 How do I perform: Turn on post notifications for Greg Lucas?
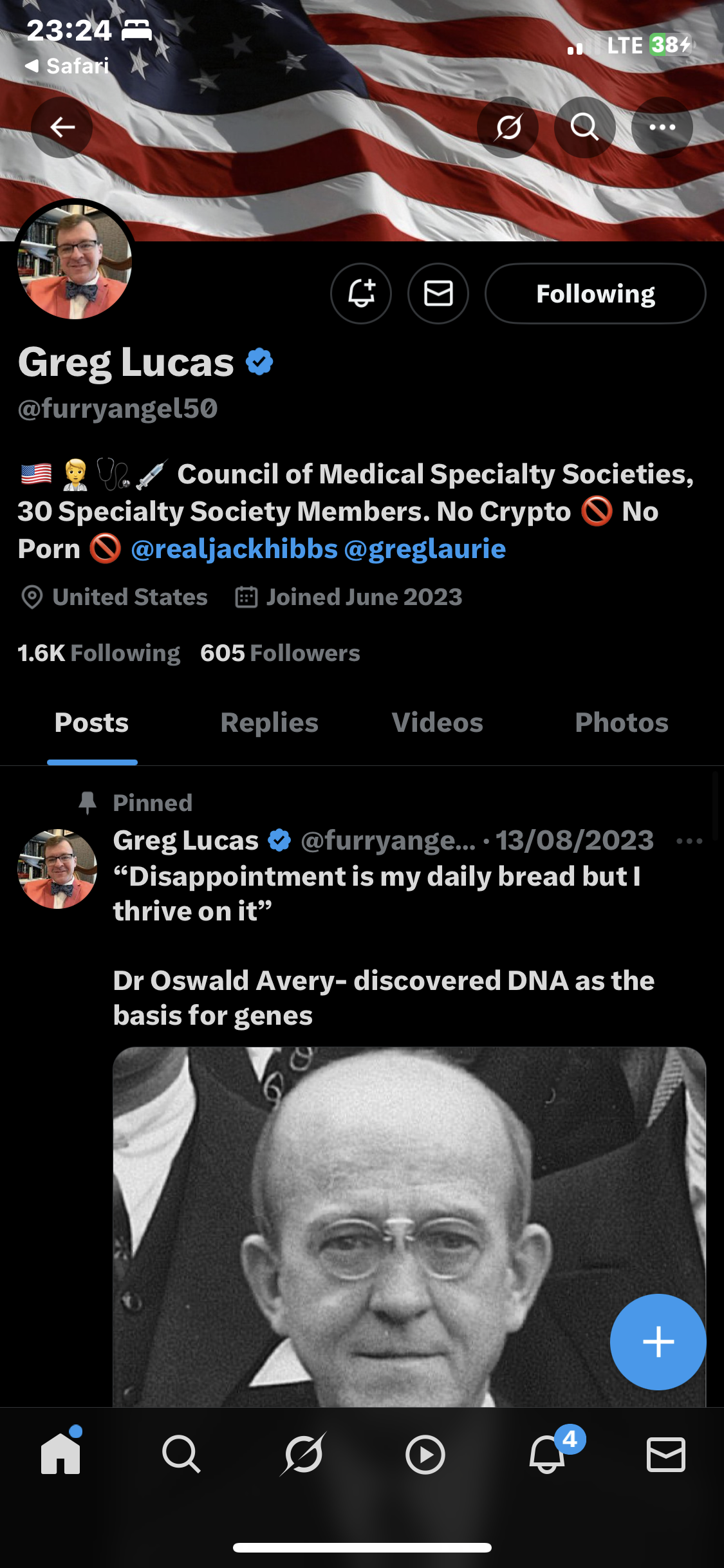click(361, 294)
